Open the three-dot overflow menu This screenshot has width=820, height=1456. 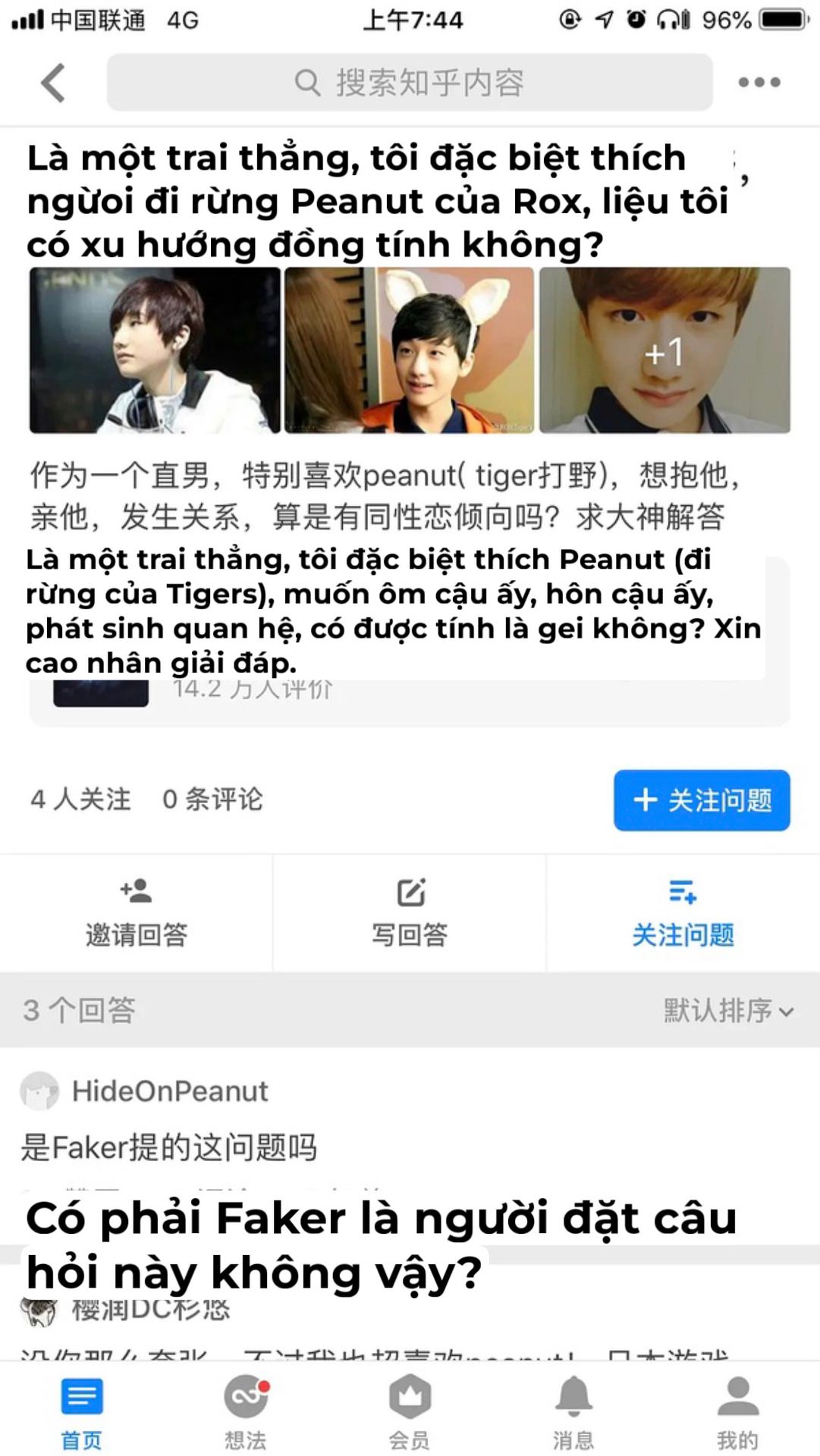tap(759, 83)
